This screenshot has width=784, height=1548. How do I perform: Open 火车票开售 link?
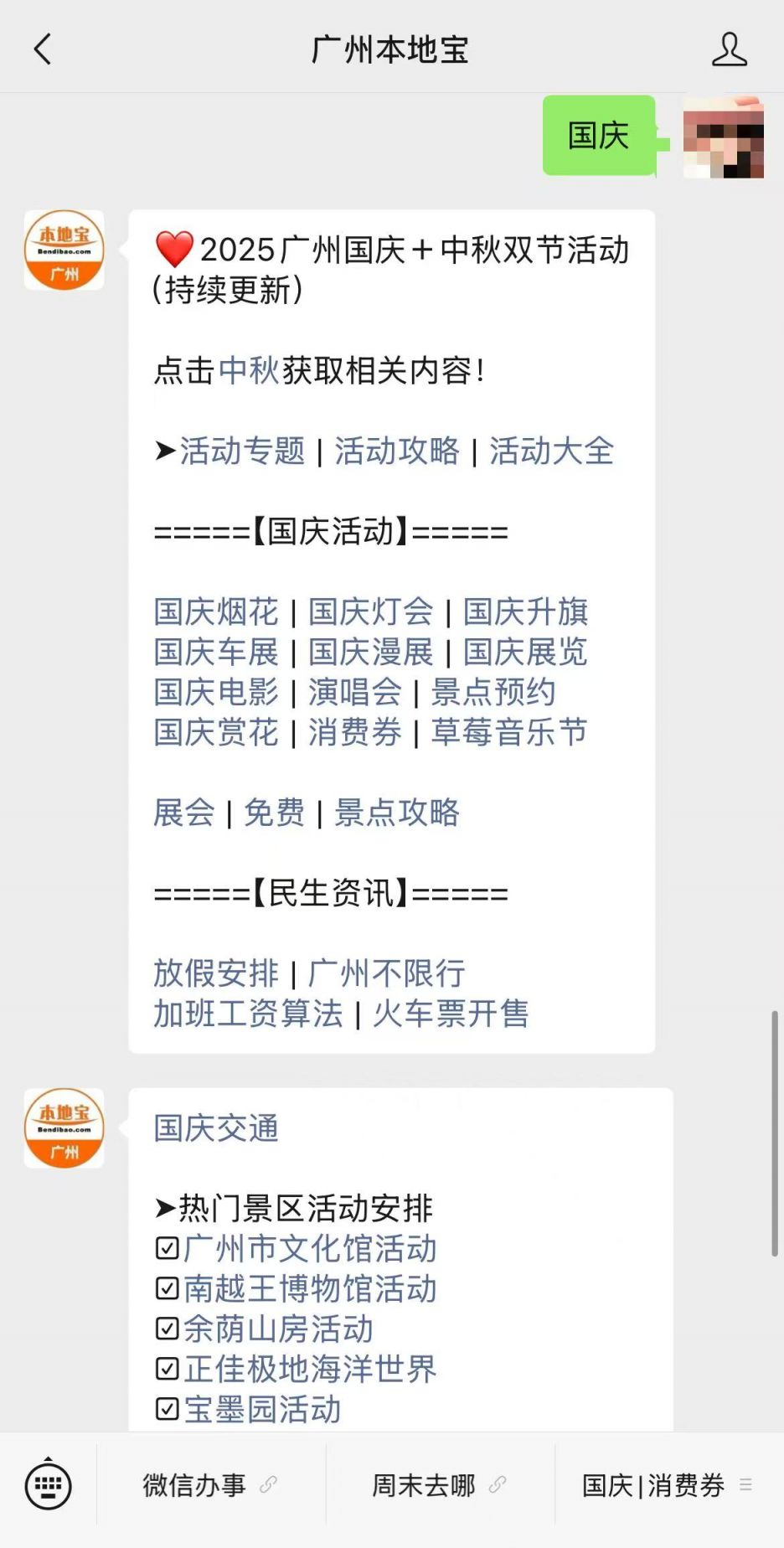point(451,1014)
